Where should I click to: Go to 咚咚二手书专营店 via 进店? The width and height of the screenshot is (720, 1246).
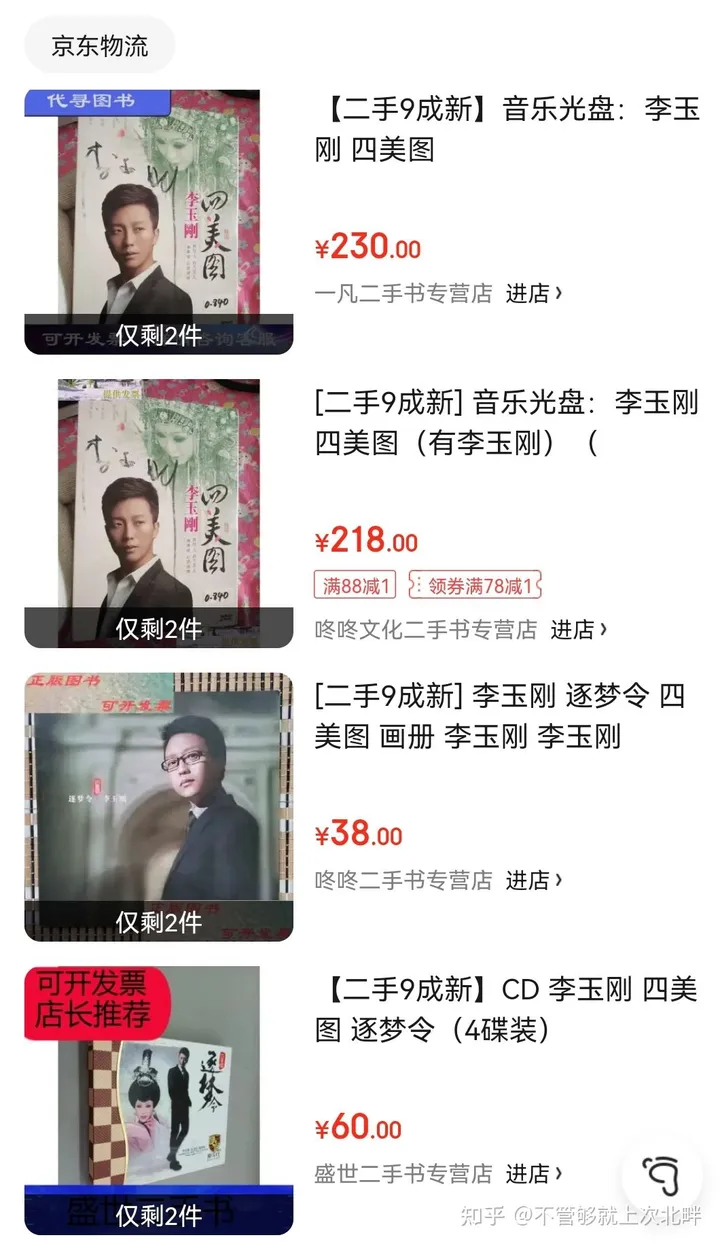coord(533,880)
